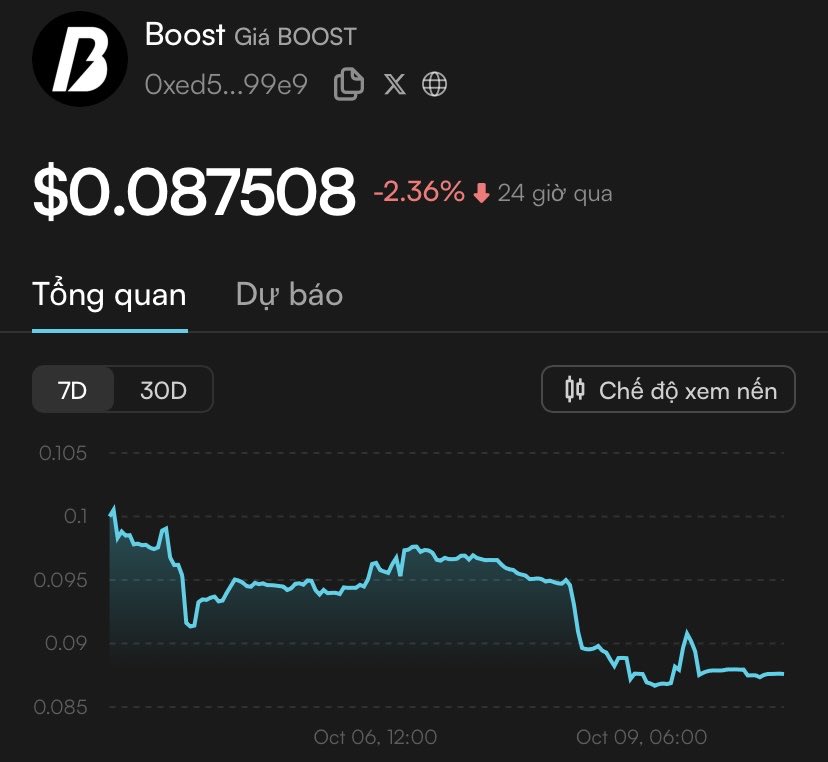The width and height of the screenshot is (828, 762).
Task: Enable Chế độ xem nến candlestick view
Action: click(x=668, y=389)
